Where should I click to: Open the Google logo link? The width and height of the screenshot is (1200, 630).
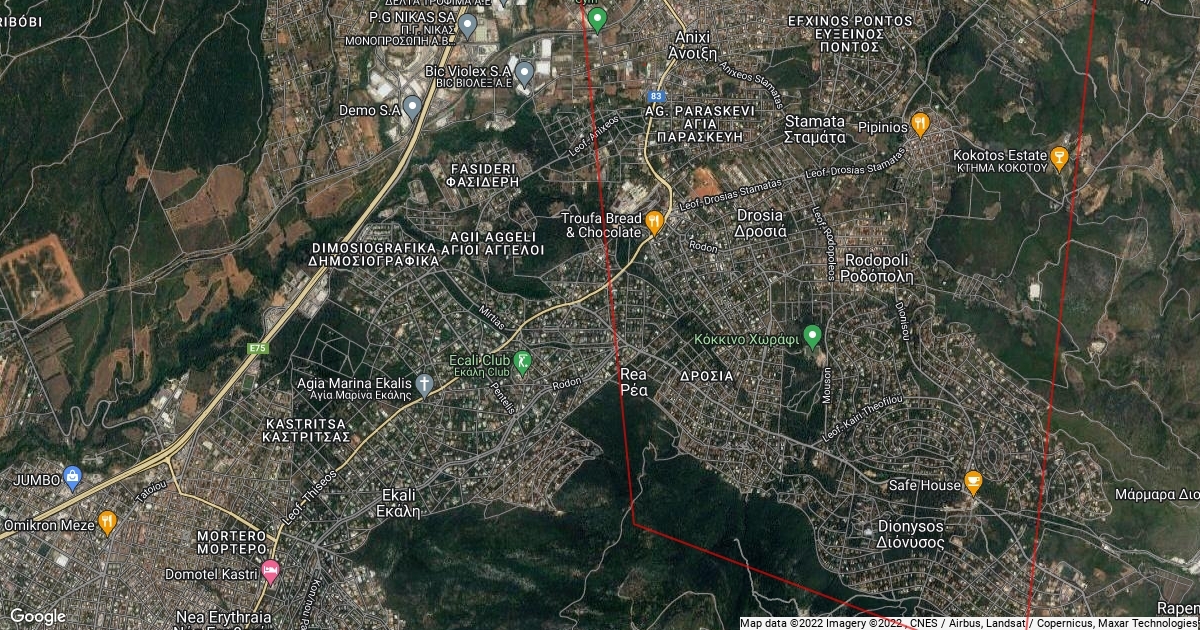tap(37, 616)
